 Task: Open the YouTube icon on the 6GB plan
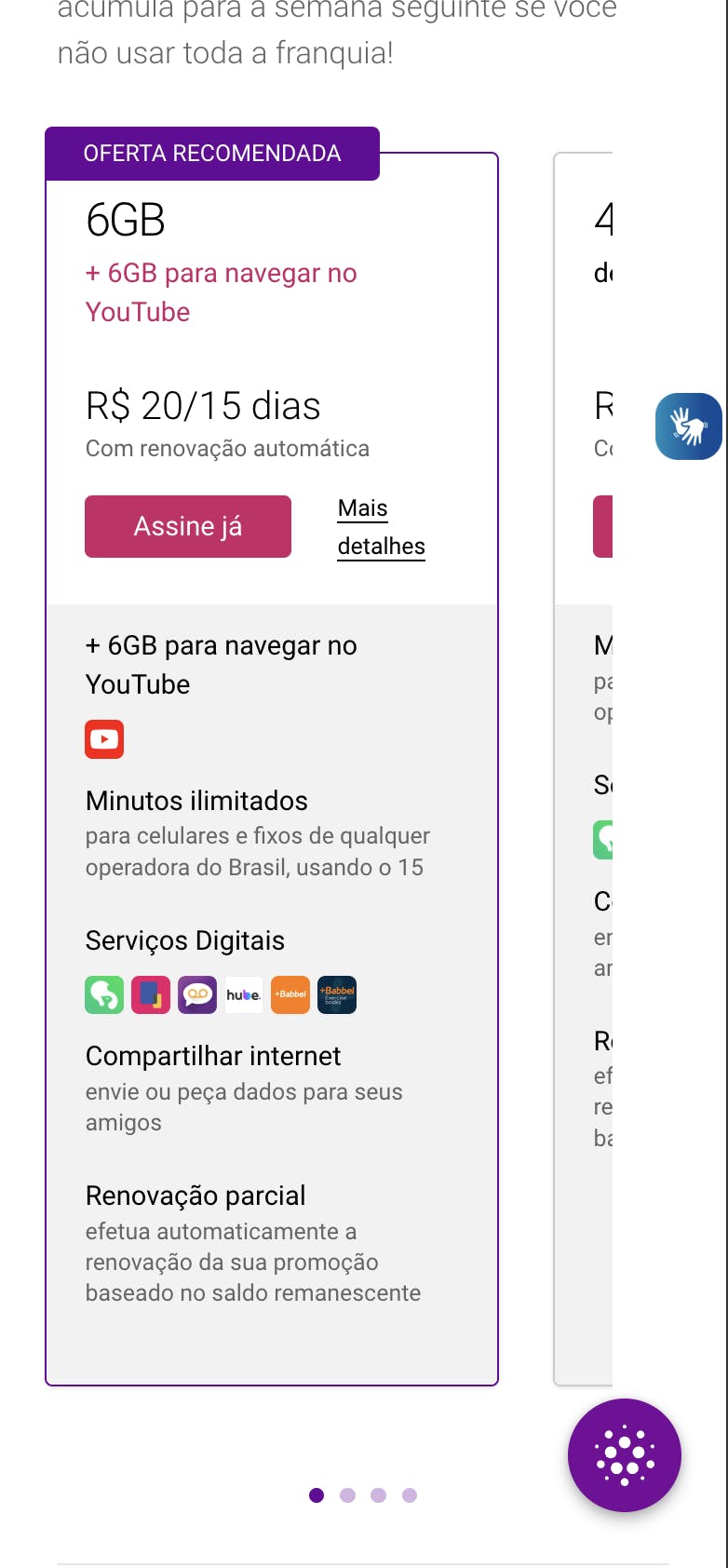[x=103, y=738]
